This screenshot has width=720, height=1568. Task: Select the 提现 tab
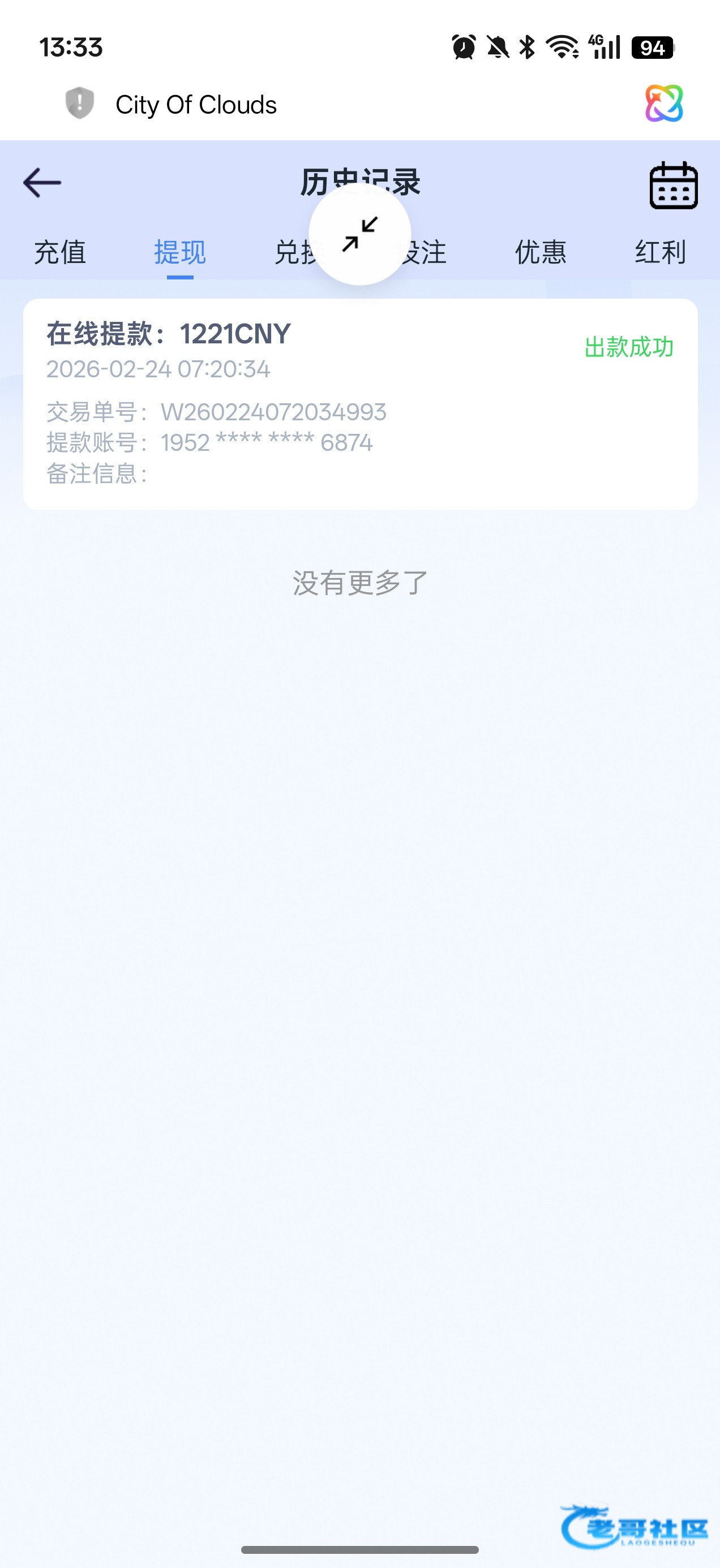coord(179,252)
